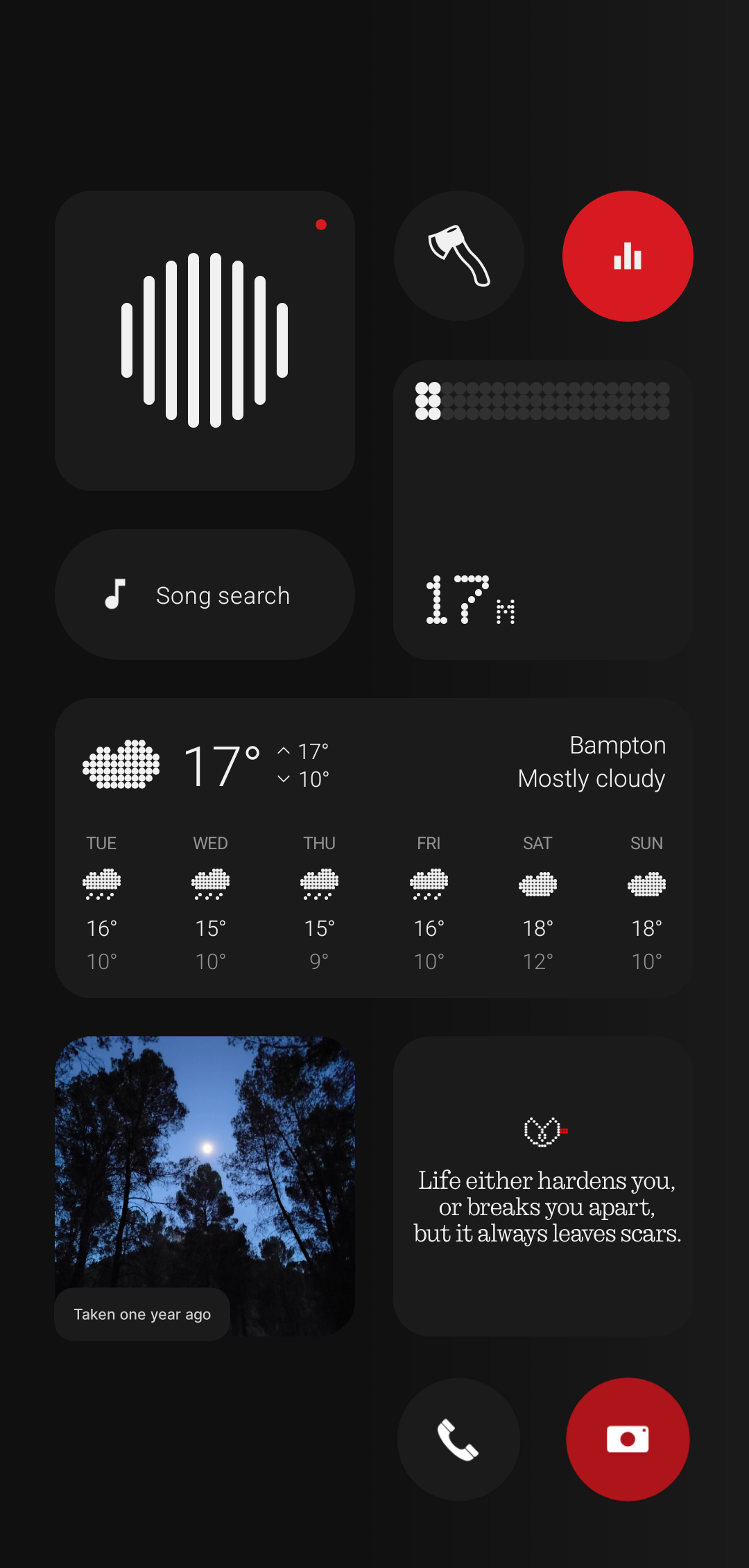This screenshot has height=1568, width=749.
Task: Open the voice recorder waveform widget
Action: point(205,340)
